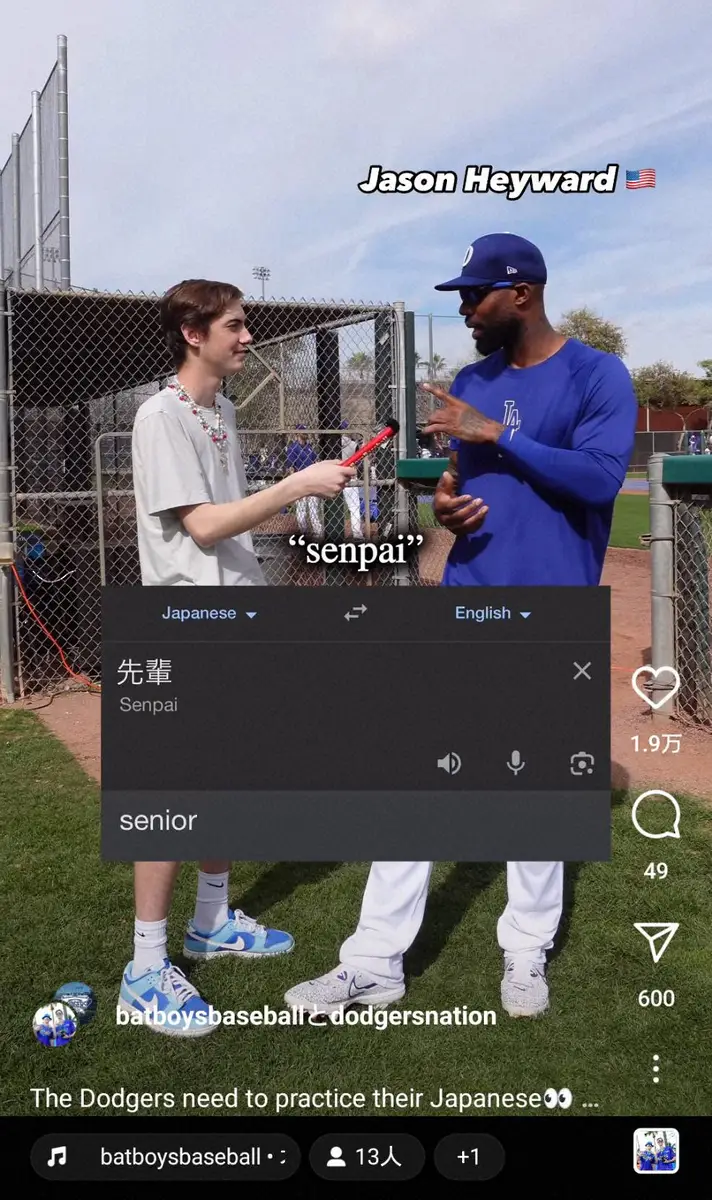Image resolution: width=712 pixels, height=1200 pixels.
Task: Open the batboysbaseball and dodgersnation account names
Action: (306, 1017)
